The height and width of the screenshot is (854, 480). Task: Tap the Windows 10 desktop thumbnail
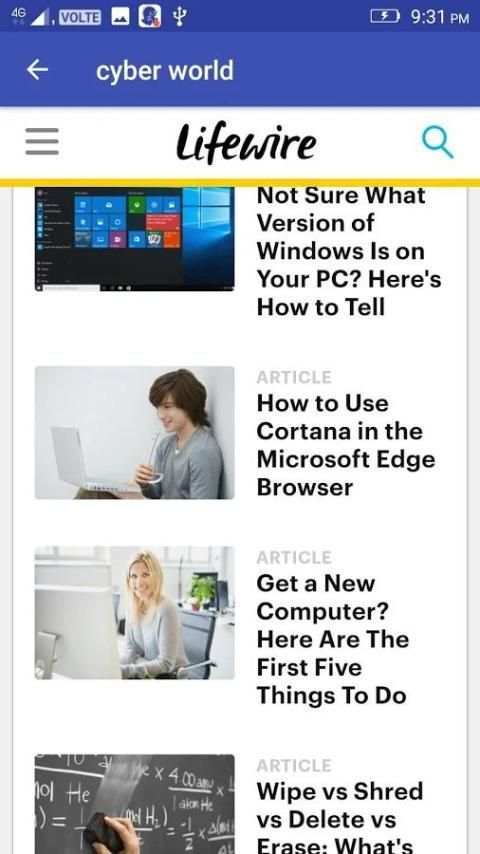click(x=135, y=239)
